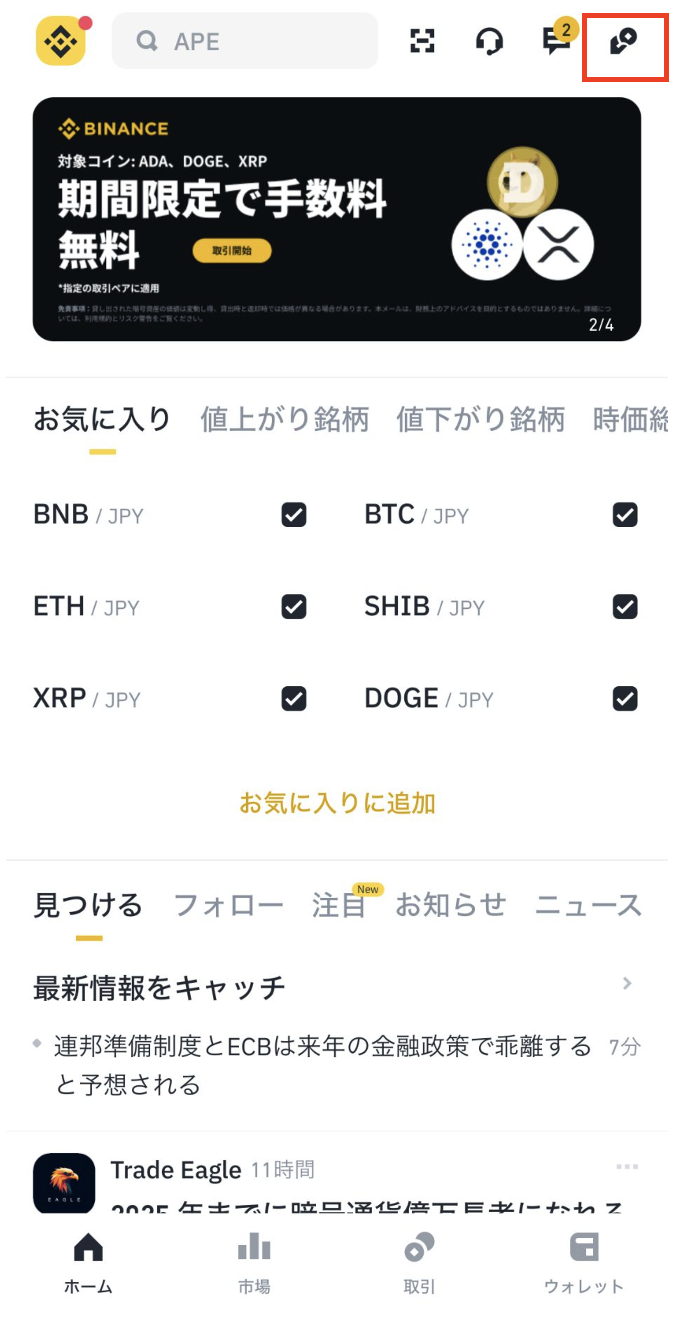
Task: Open the ウォレット tab
Action: click(x=584, y=1262)
